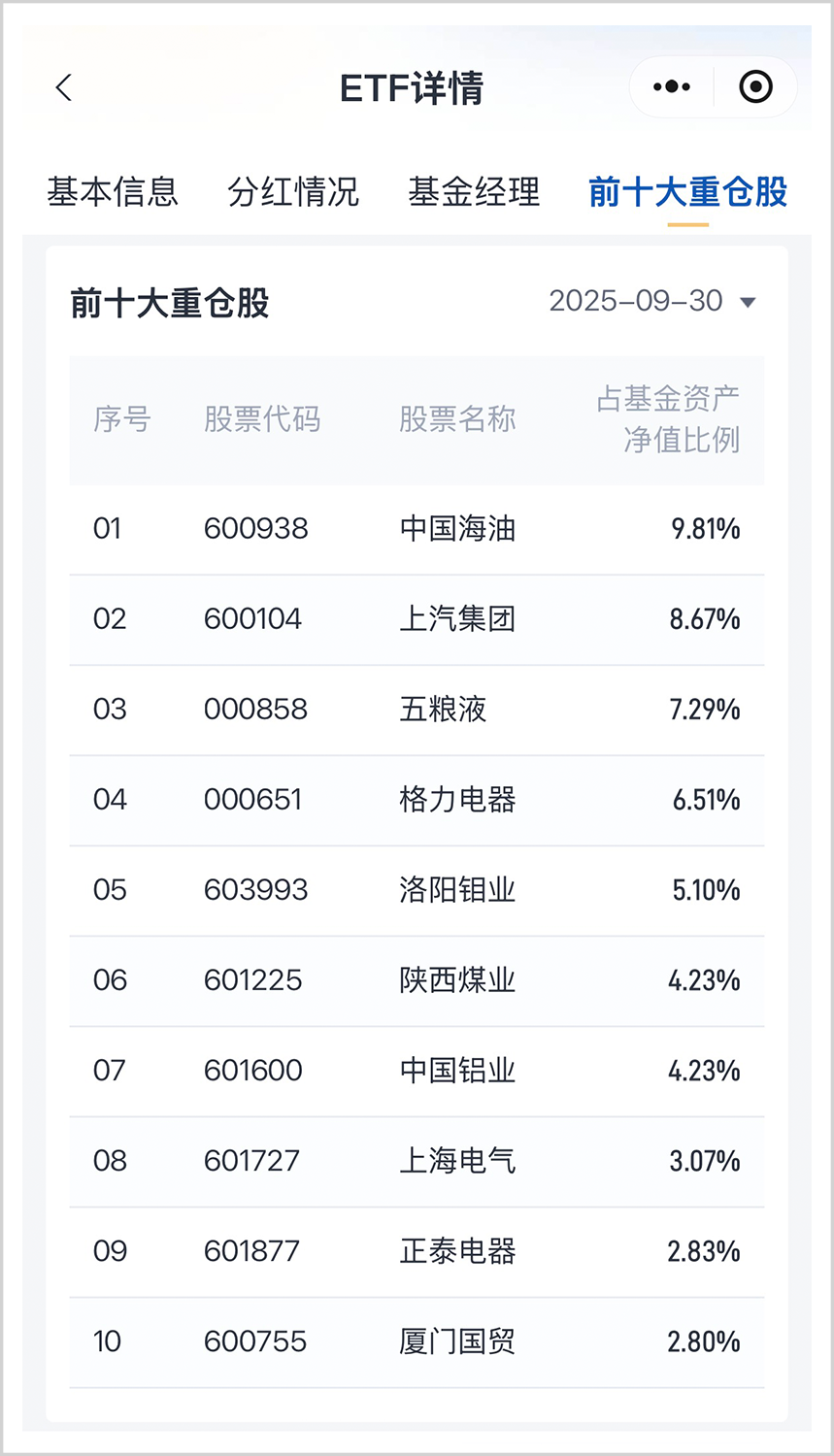
Task: Switch to the 基本信息 tab
Action: 112,192
